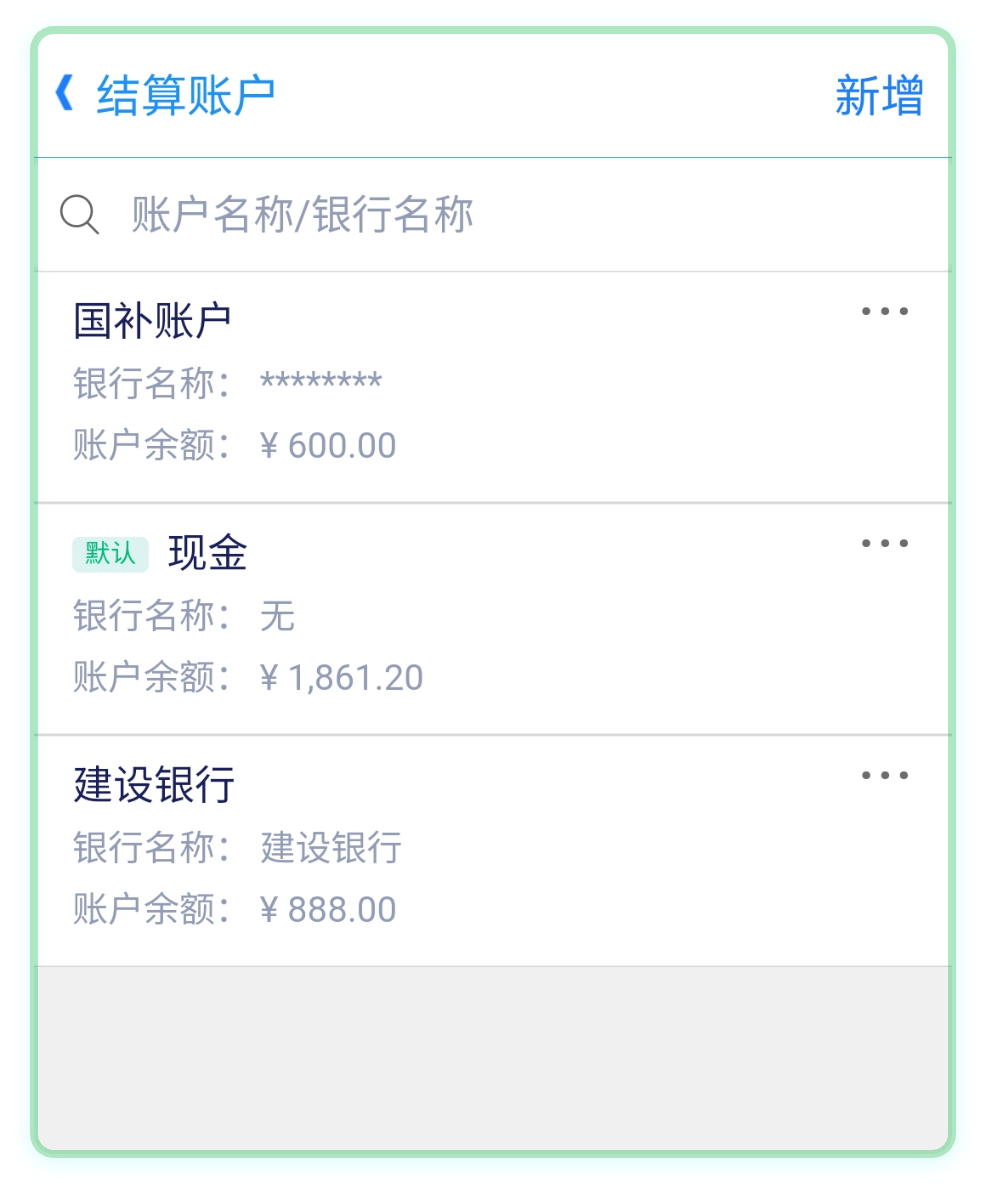The image size is (986, 1192).
Task: Click the 账户名称/银行名称 search field
Action: (300, 213)
